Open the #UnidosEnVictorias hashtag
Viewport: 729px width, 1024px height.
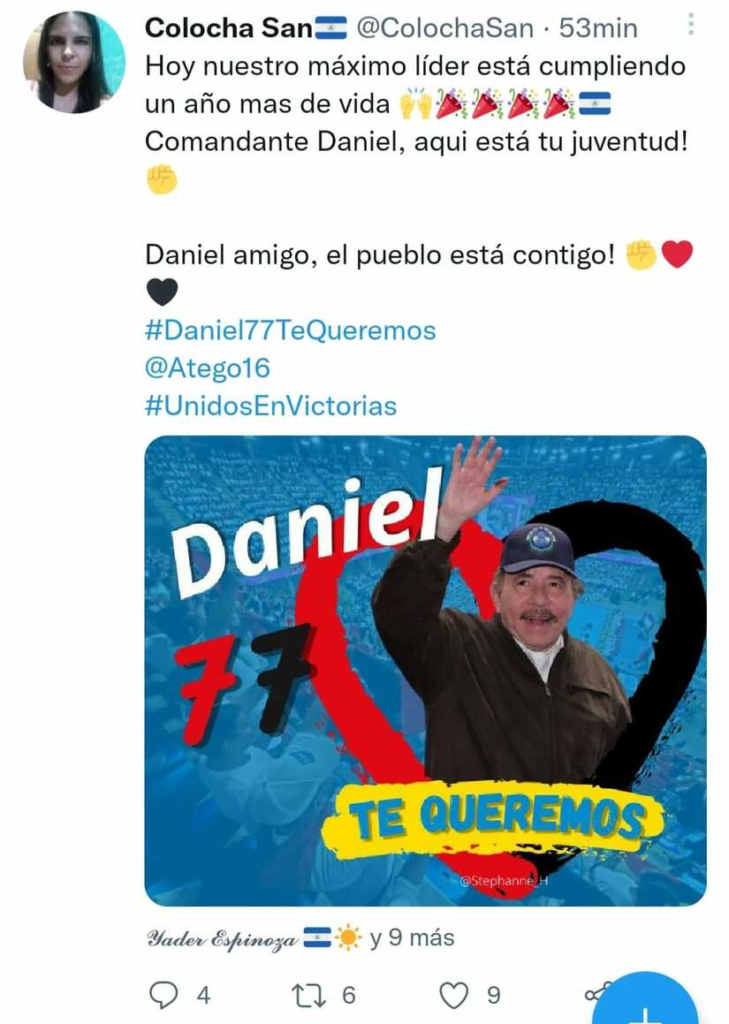[270, 406]
